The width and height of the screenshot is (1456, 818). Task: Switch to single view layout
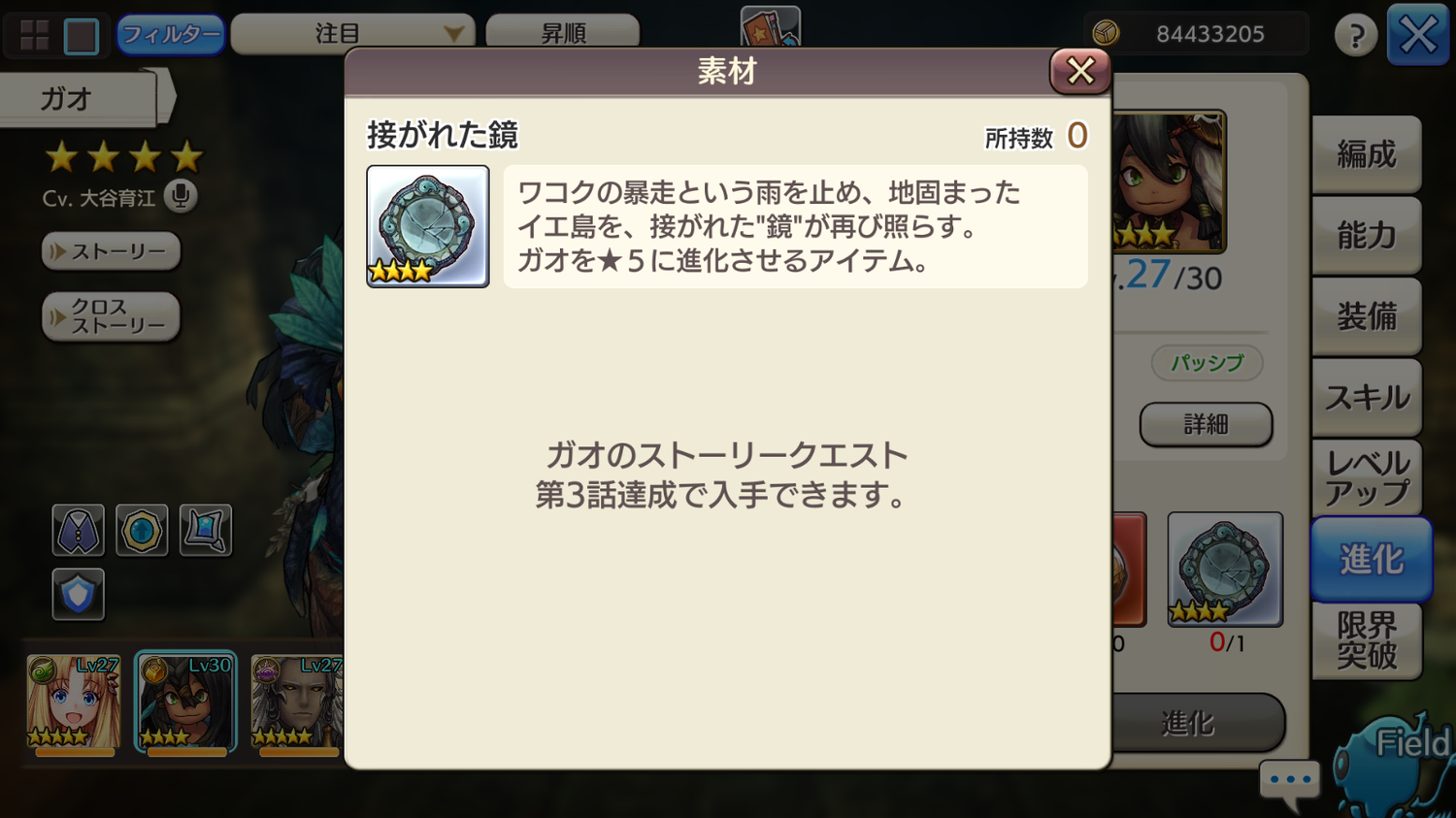click(82, 36)
